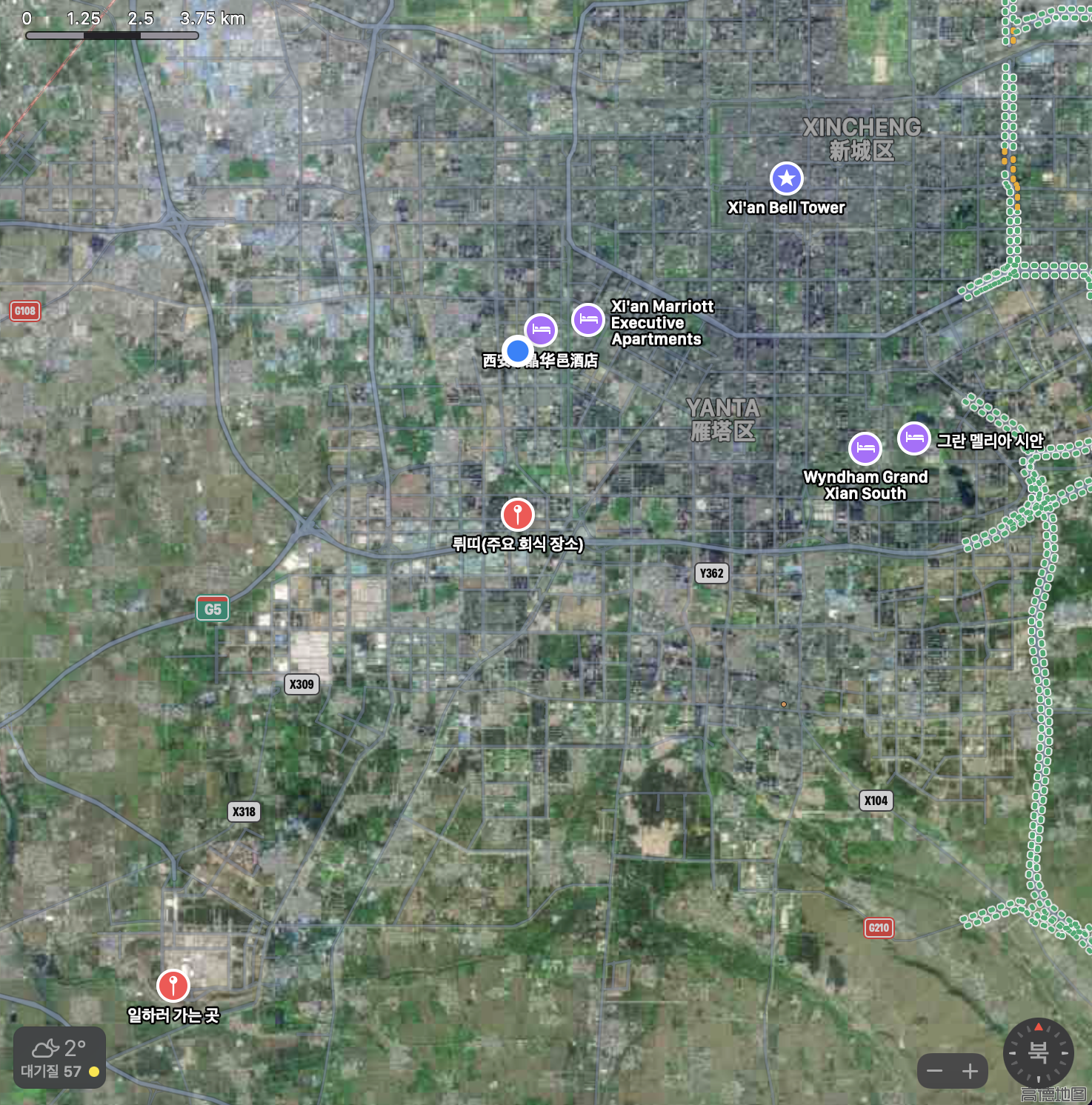Select the Wyndham Grand Xian South hotel pin
1092x1105 pixels.
pyautogui.click(x=865, y=448)
